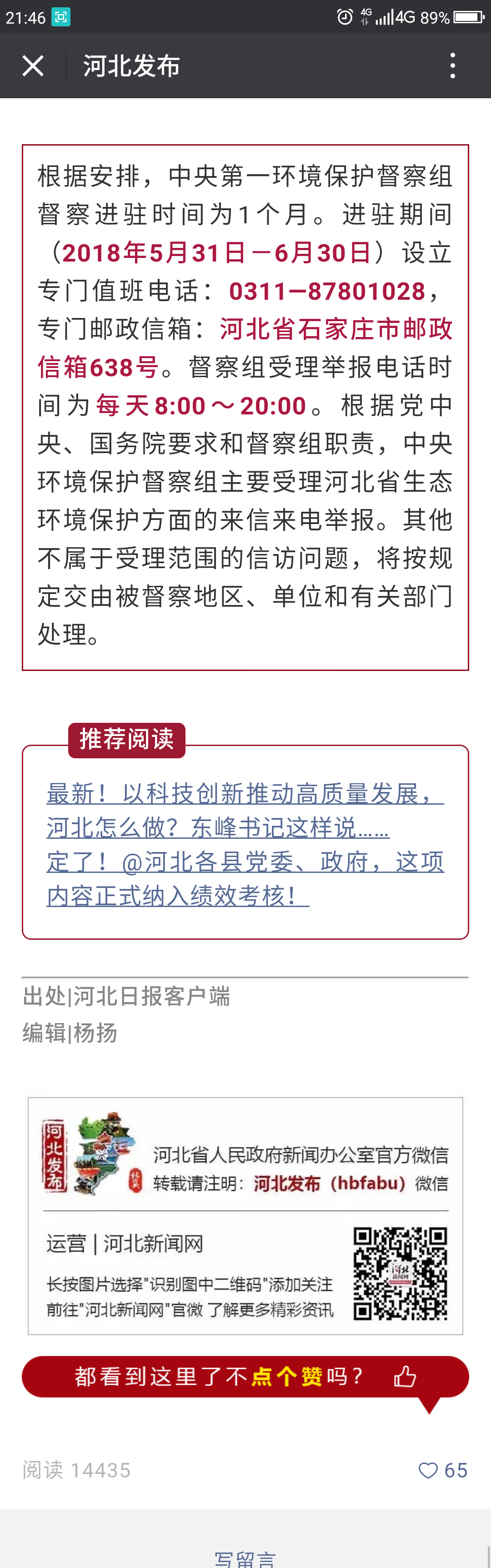Viewport: 491px width, 1568px height.
Task: Tap 写留言 to write a comment
Action: [245, 1559]
